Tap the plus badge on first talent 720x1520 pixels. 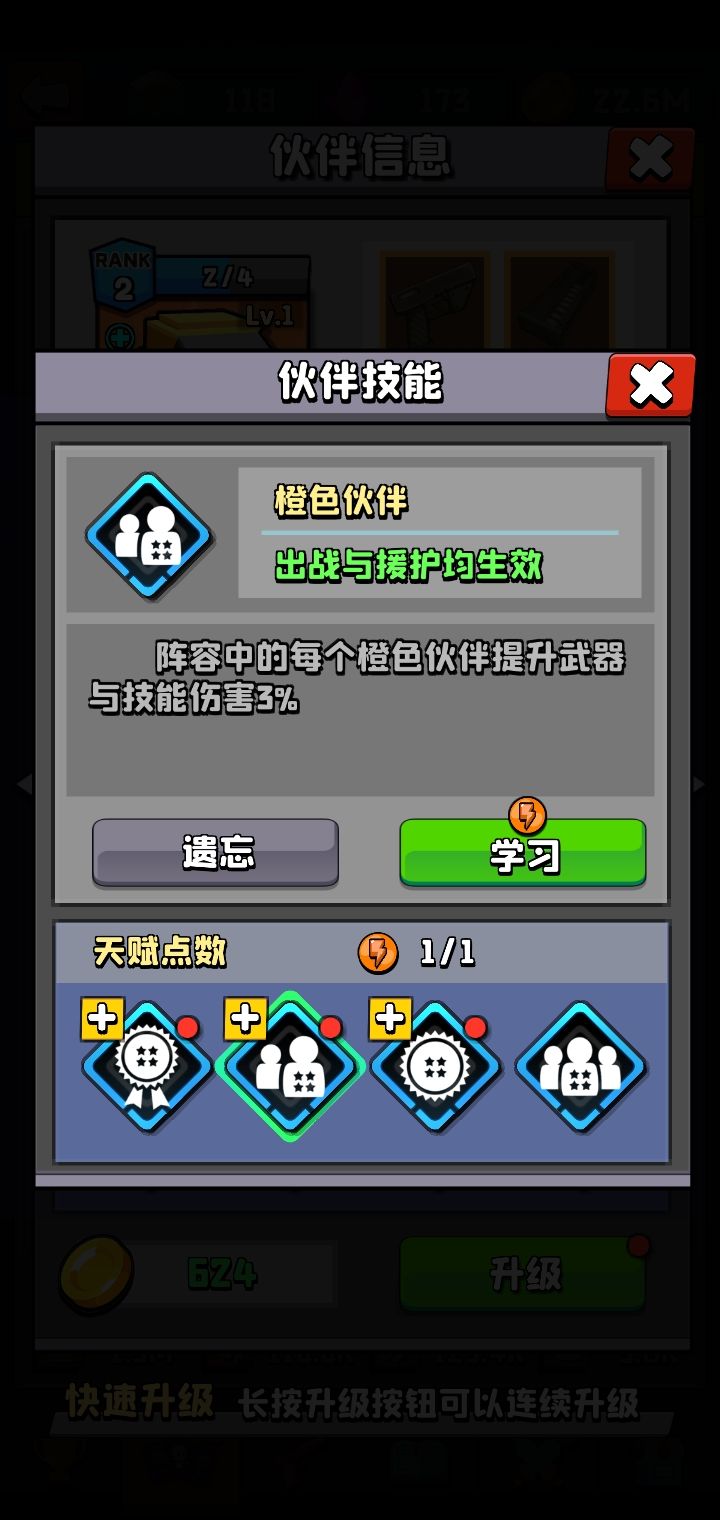coord(100,1018)
